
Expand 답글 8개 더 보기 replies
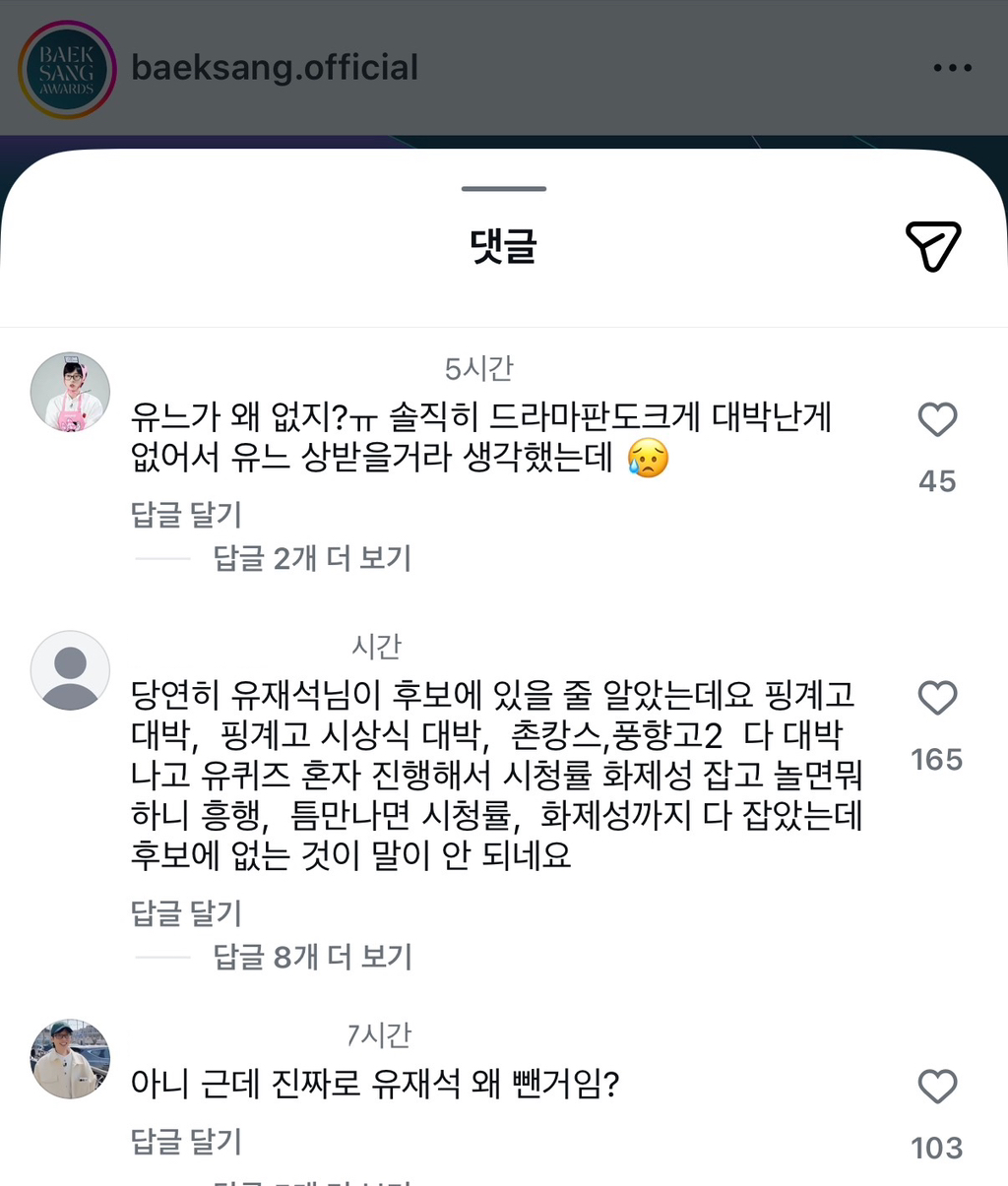pos(312,957)
